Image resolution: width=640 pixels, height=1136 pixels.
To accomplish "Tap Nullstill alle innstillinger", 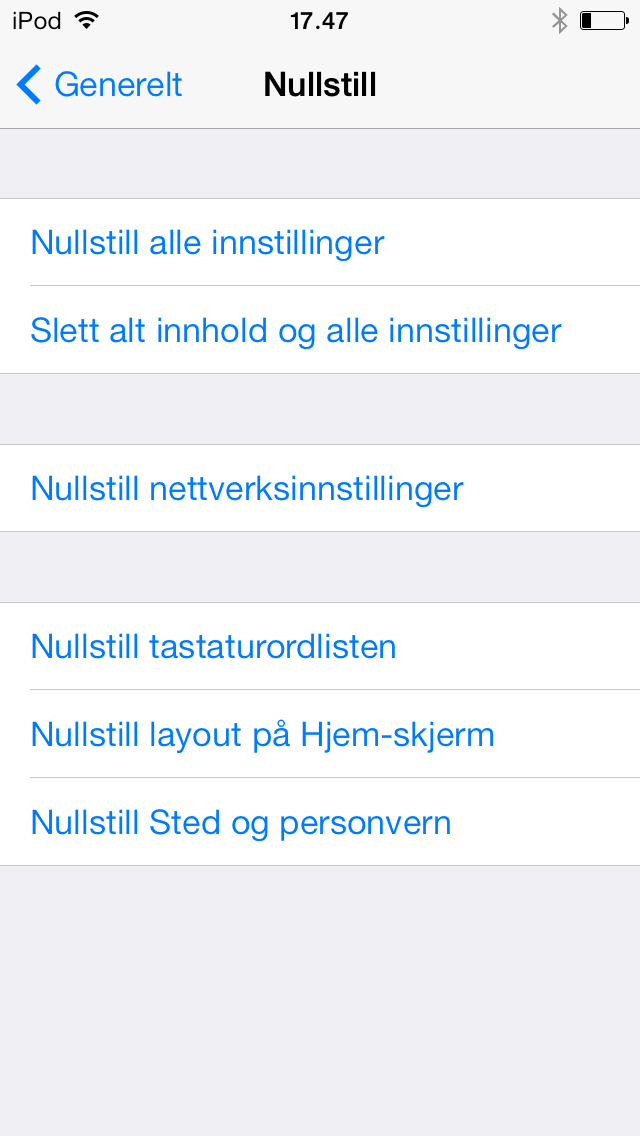I will click(x=208, y=243).
